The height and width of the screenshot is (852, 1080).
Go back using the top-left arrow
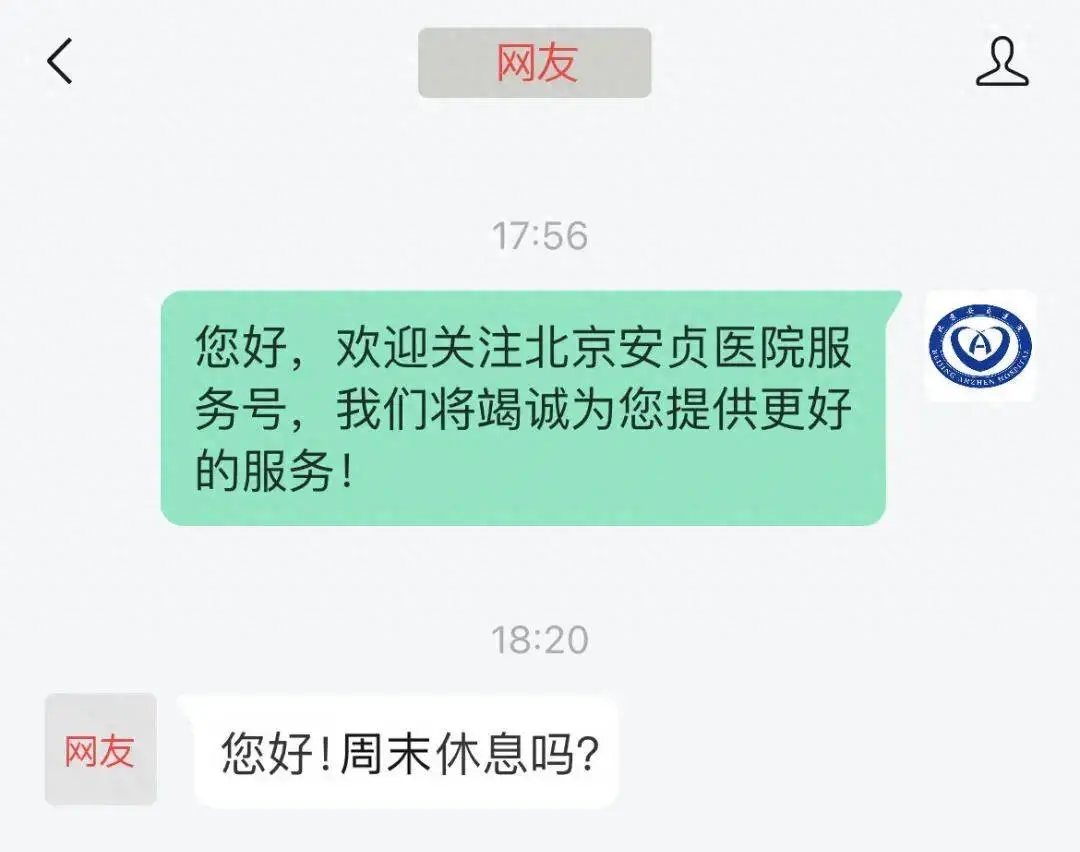point(60,62)
